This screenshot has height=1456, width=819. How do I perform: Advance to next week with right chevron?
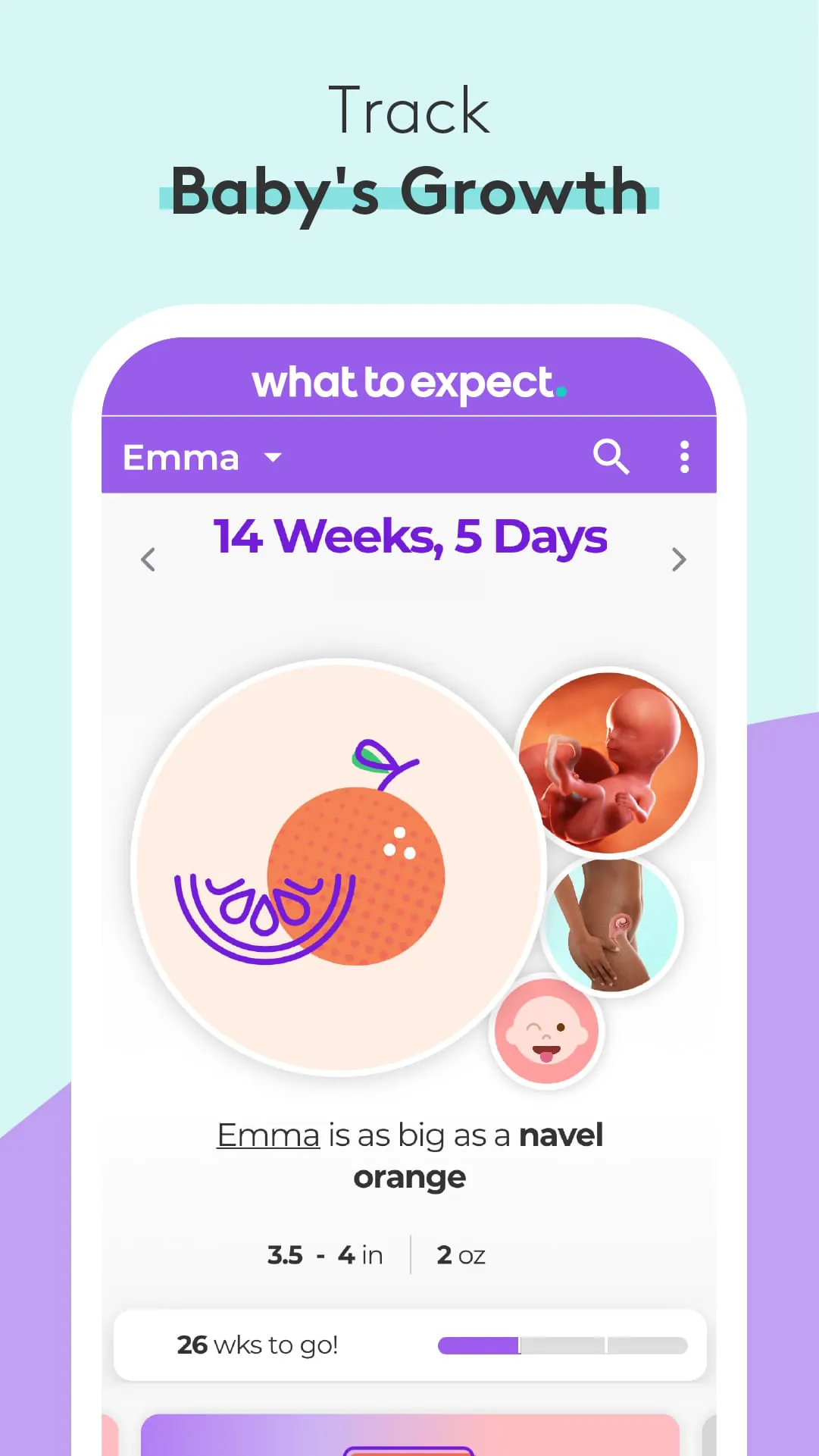pyautogui.click(x=680, y=559)
